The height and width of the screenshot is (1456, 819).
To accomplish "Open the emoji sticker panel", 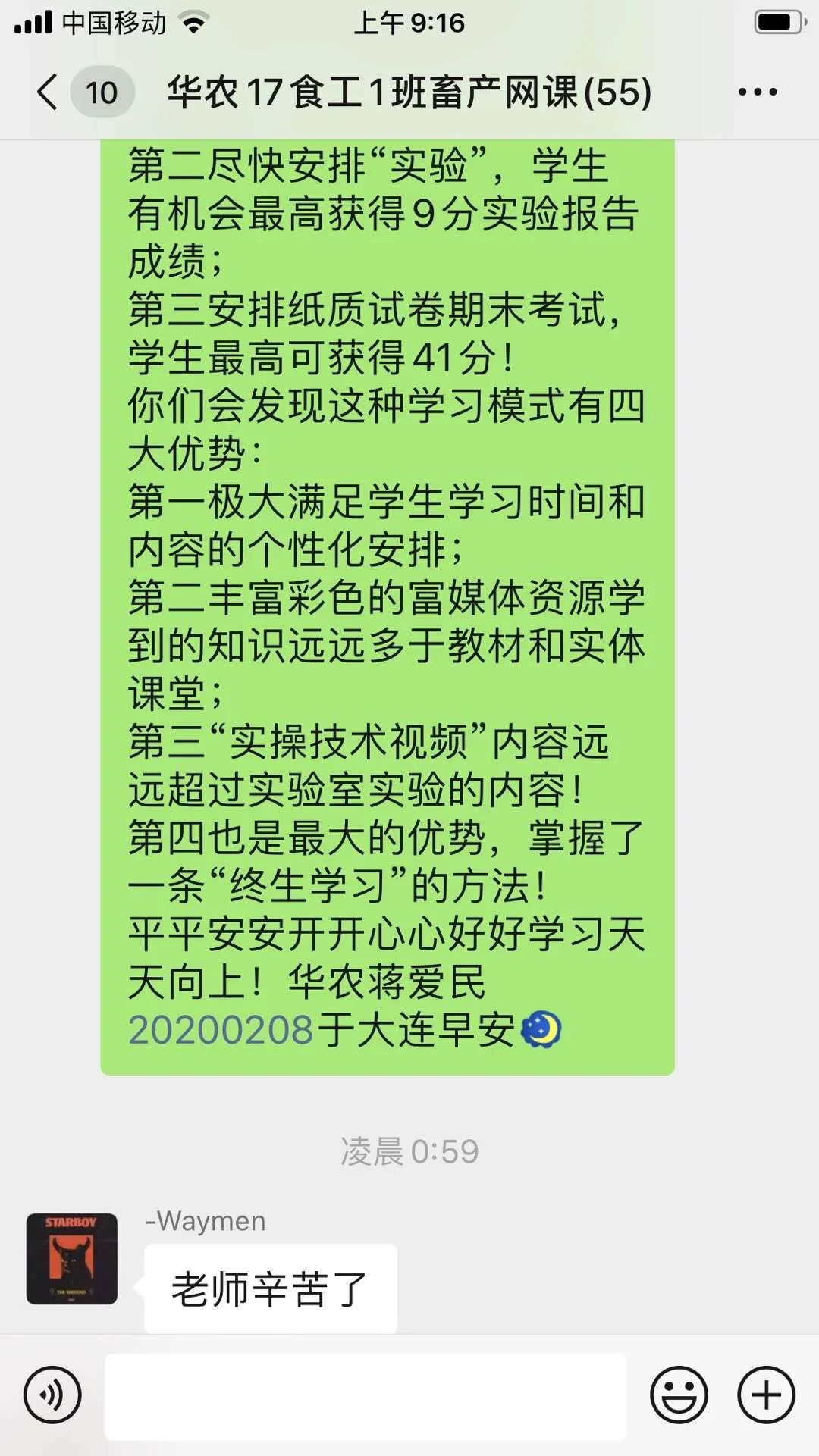I will pos(679,1395).
